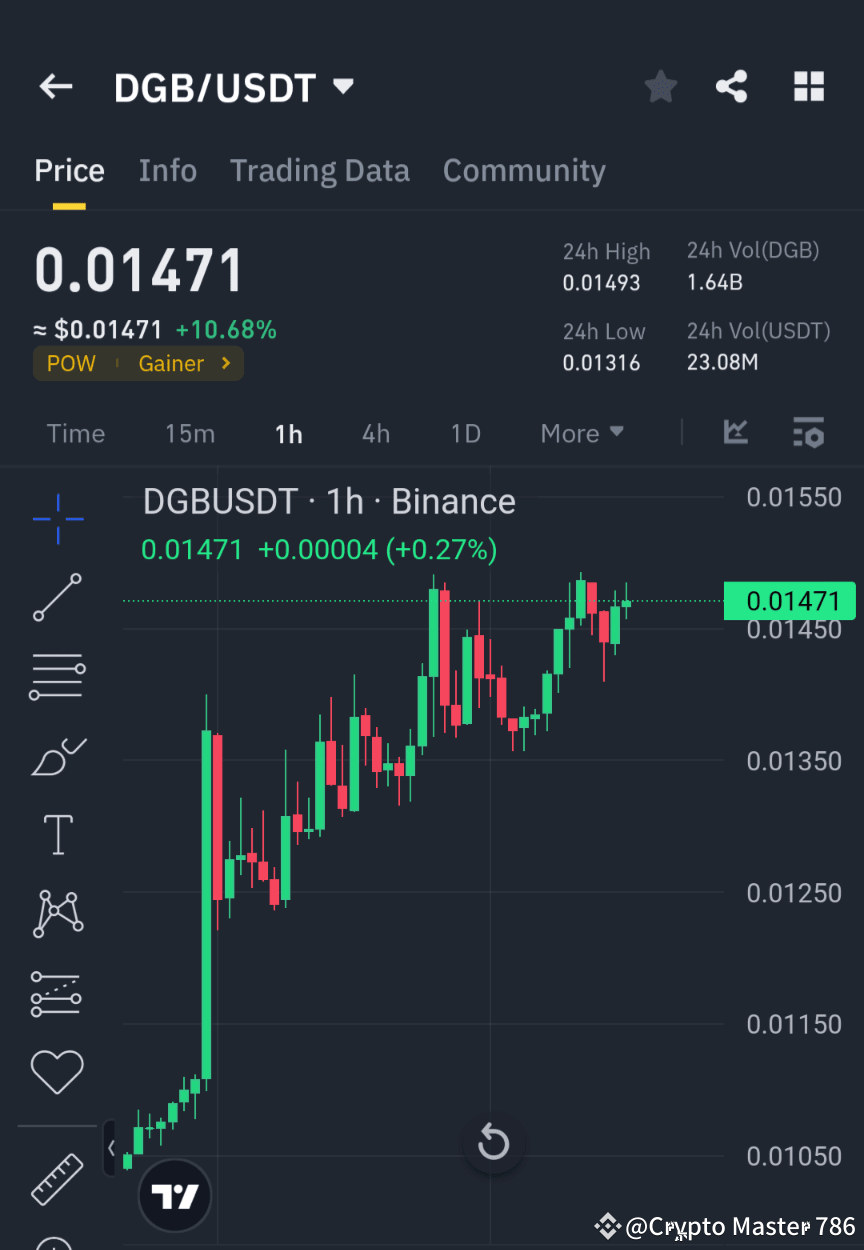864x1250 pixels.
Task: Expand the More timeframes dropdown
Action: [x=582, y=433]
